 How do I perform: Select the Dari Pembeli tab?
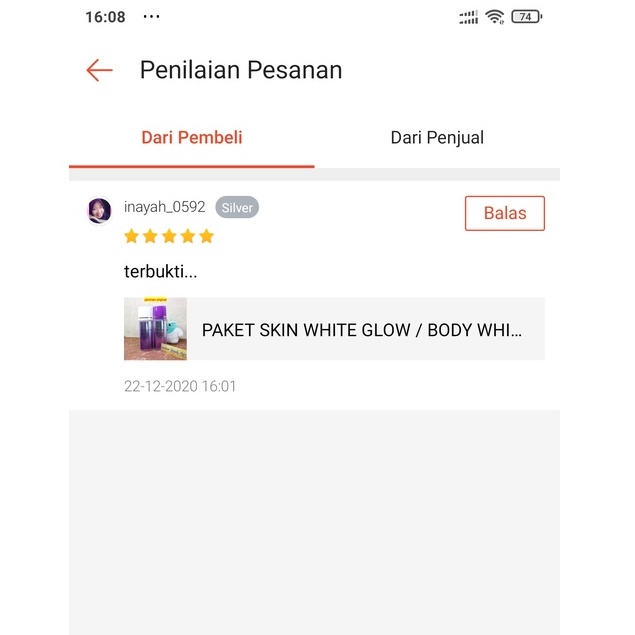(192, 138)
